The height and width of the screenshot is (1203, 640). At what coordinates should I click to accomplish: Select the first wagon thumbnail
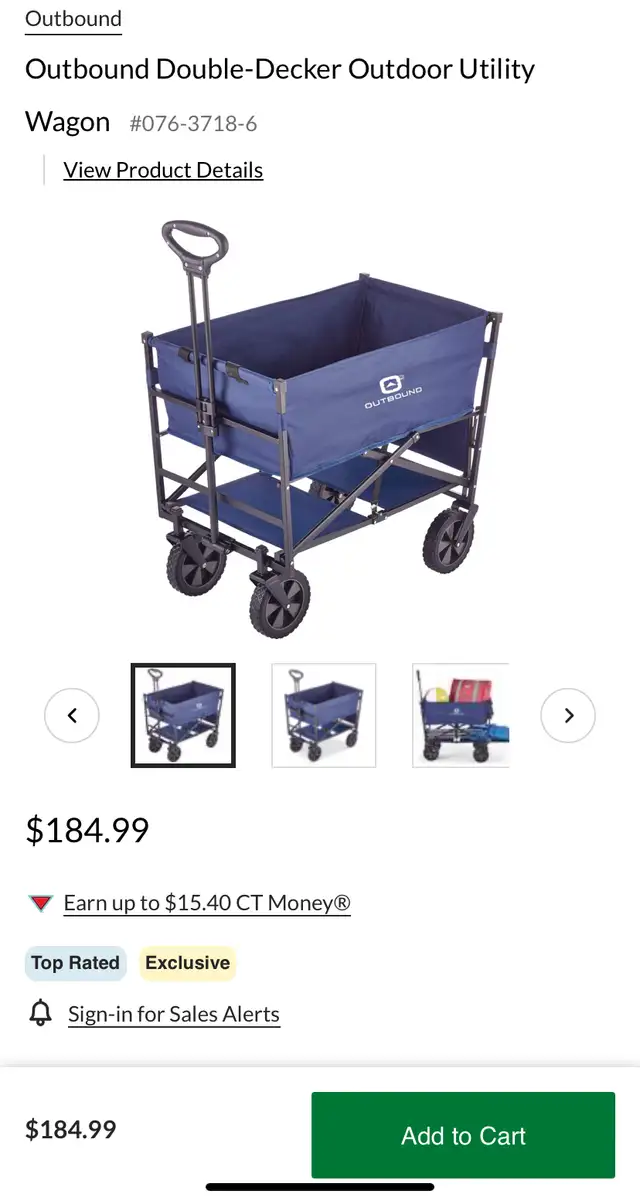click(x=183, y=716)
